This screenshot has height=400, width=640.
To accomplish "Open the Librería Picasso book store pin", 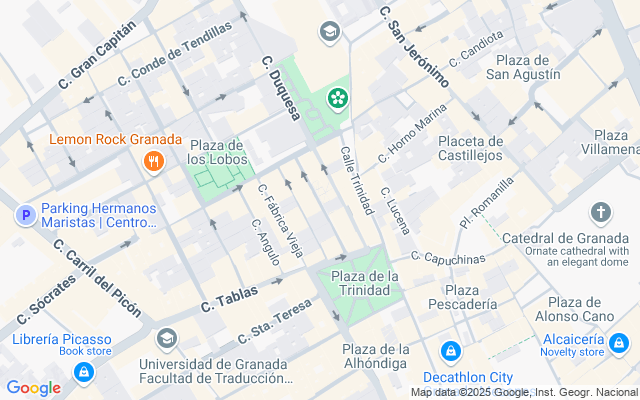I will pyautogui.click(x=84, y=372).
